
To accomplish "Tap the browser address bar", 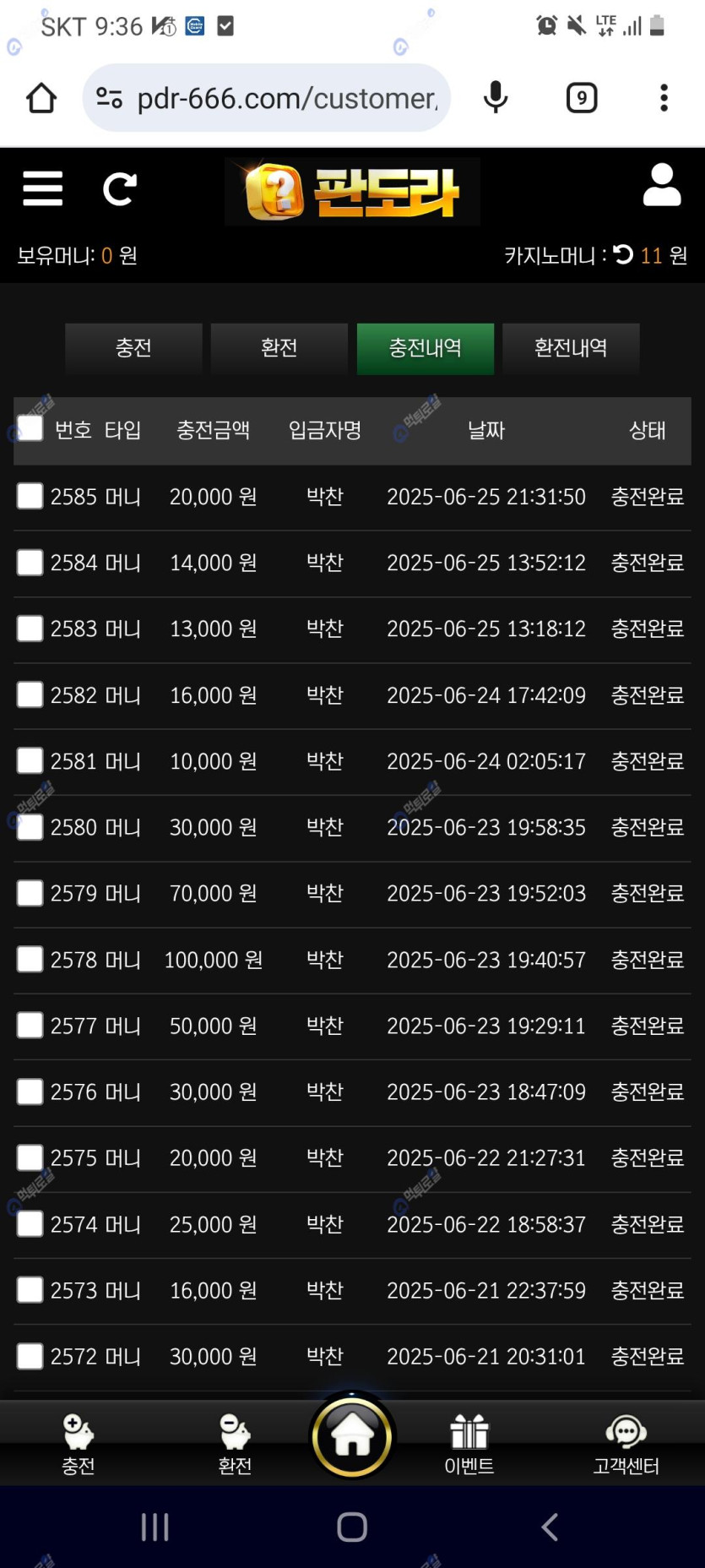I will [x=279, y=98].
